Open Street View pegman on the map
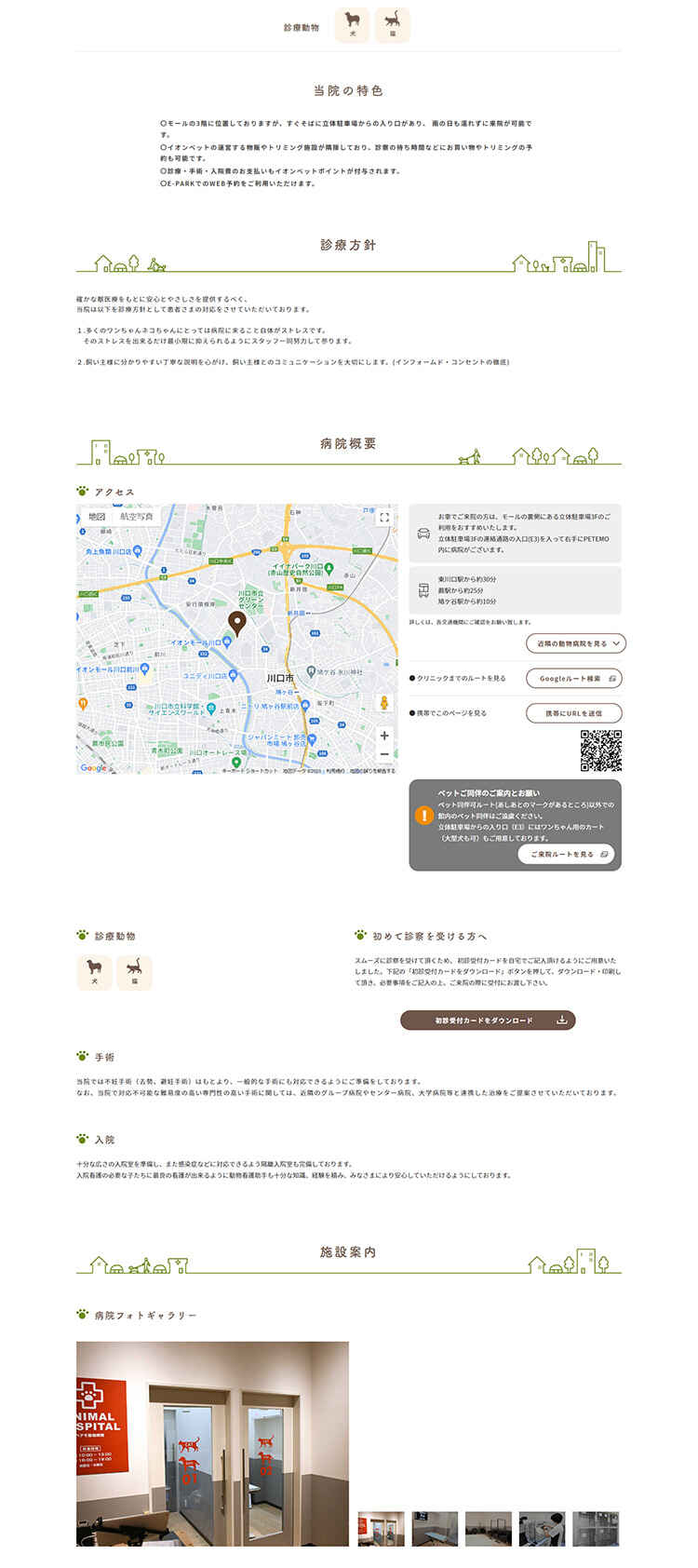Viewport: 698px width, 1568px height. coord(383,703)
